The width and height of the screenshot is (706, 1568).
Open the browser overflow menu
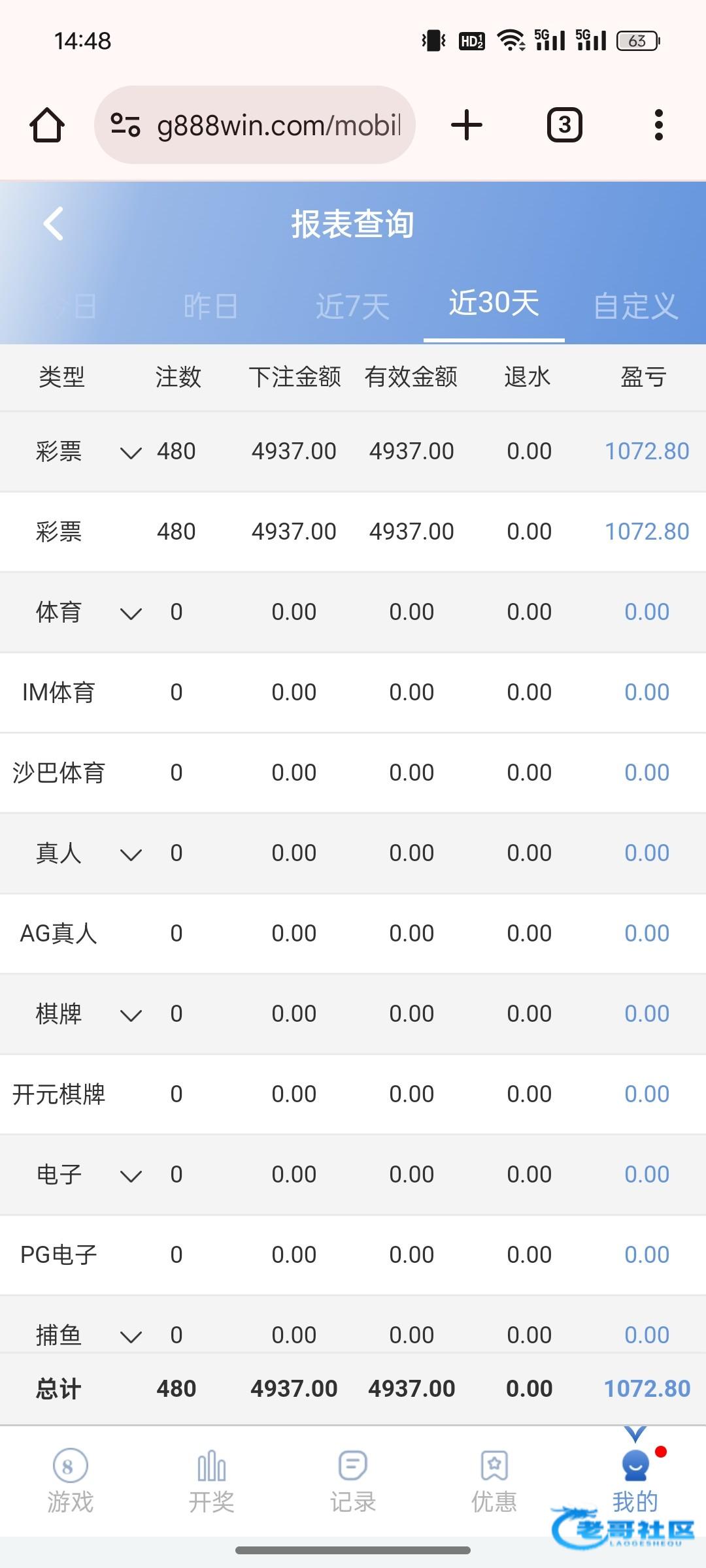tap(658, 125)
